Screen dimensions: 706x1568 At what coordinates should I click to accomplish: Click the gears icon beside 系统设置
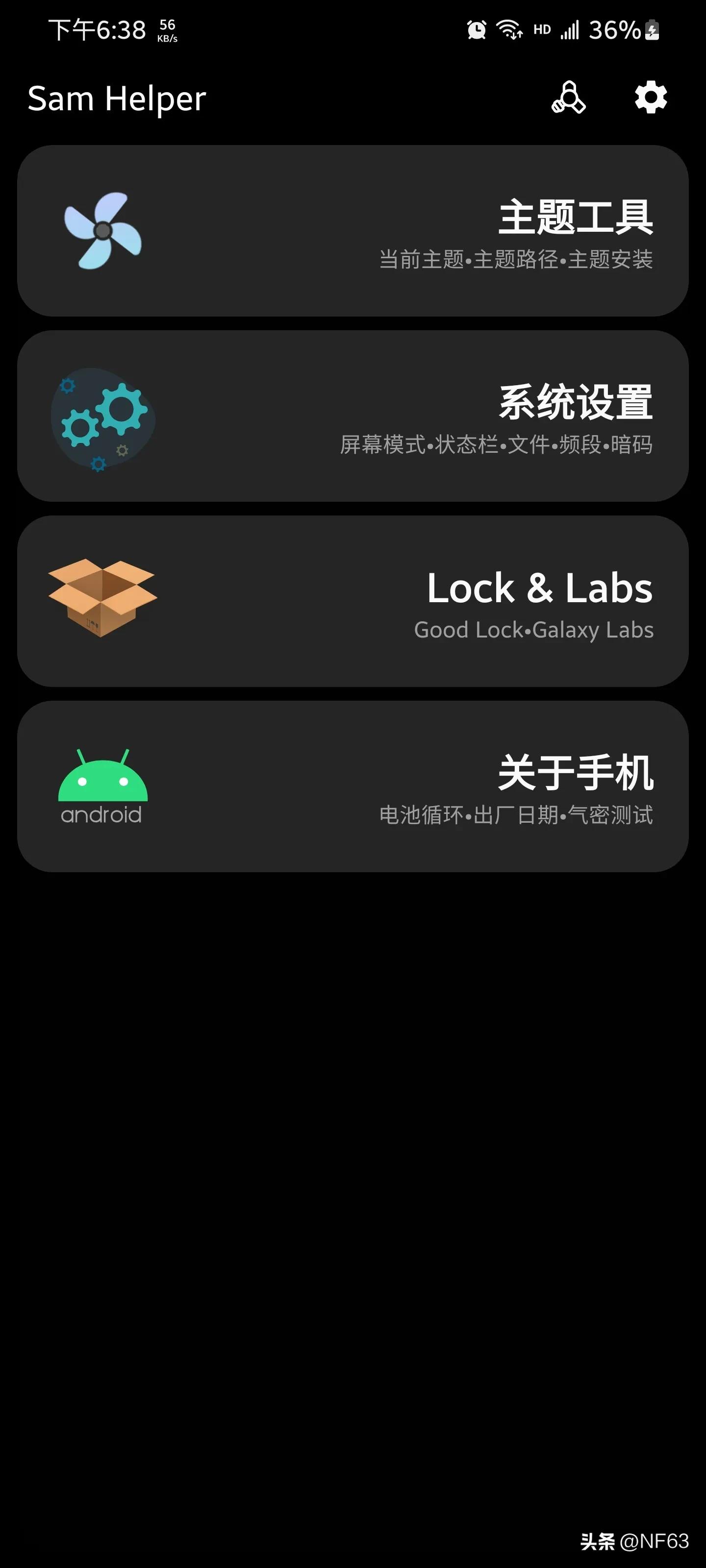coord(103,420)
